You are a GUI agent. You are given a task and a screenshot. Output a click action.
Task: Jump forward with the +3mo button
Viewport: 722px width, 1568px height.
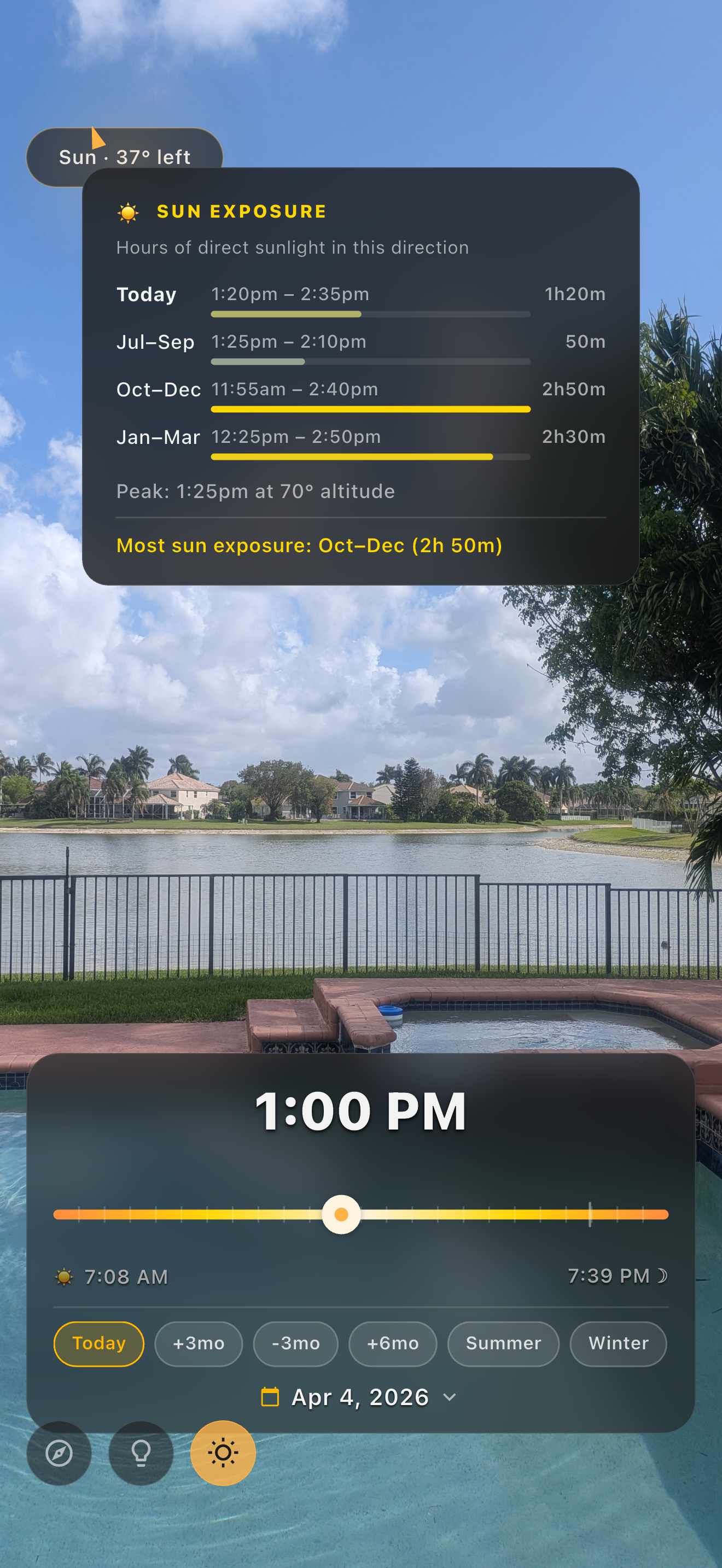[199, 1344]
